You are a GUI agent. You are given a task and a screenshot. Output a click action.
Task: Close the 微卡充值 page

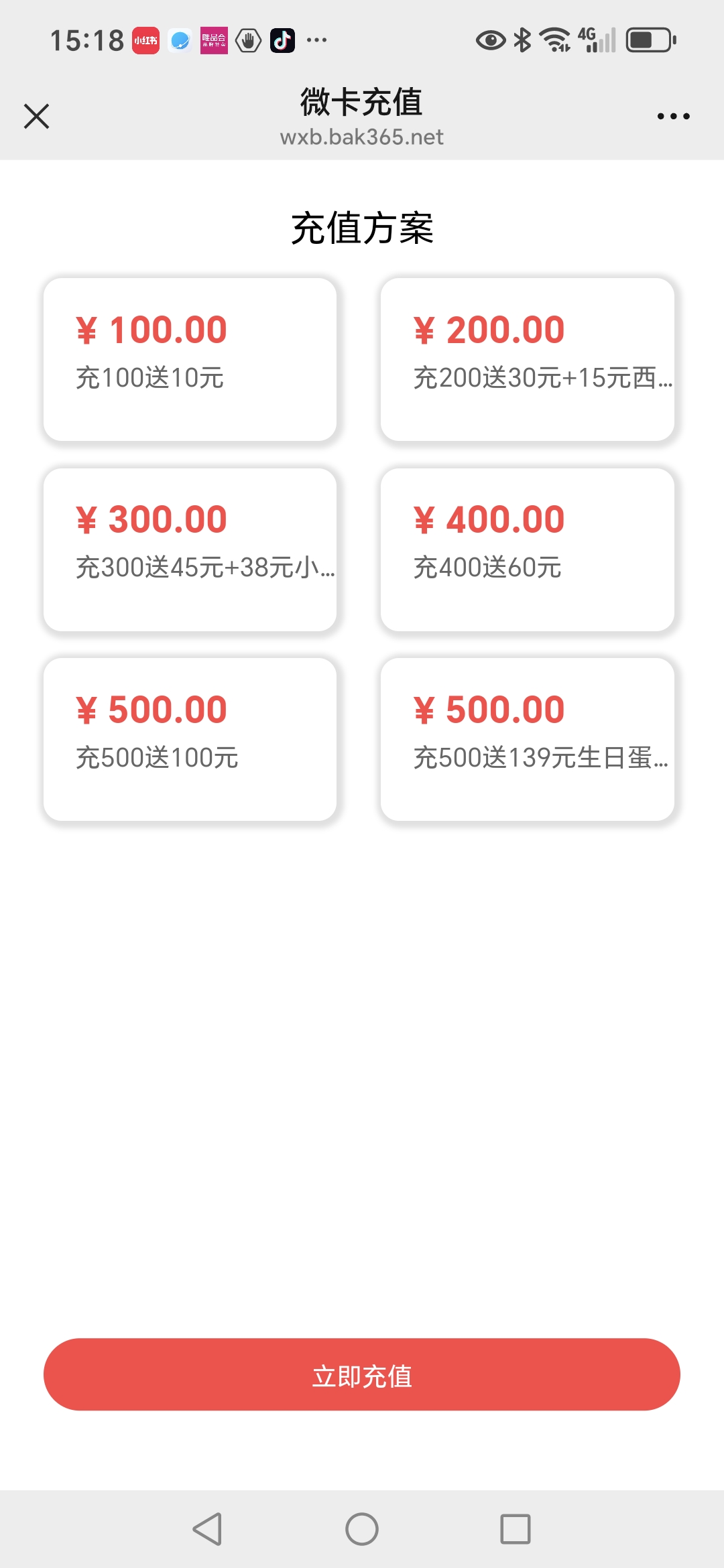pos(36,116)
